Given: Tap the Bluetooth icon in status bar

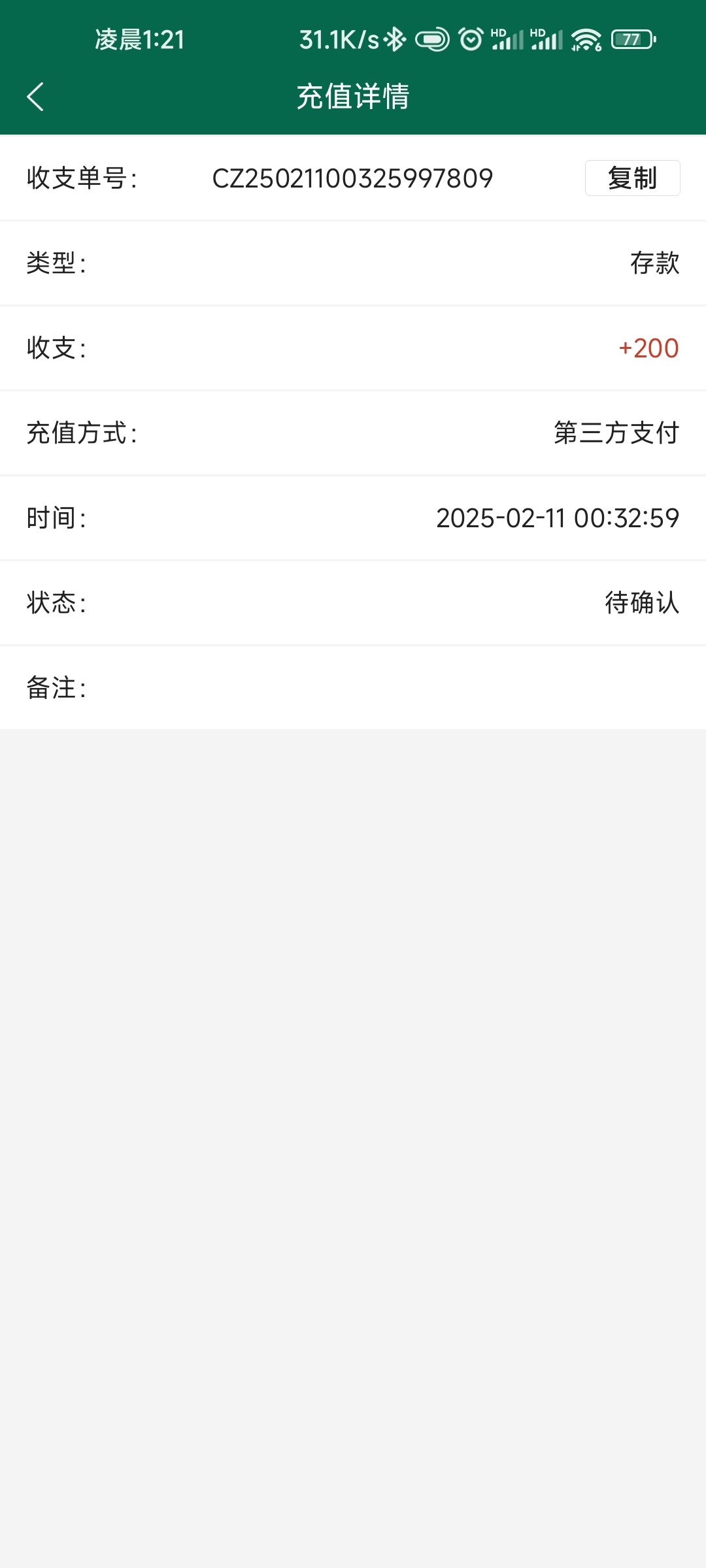Looking at the screenshot, I should 395,39.
